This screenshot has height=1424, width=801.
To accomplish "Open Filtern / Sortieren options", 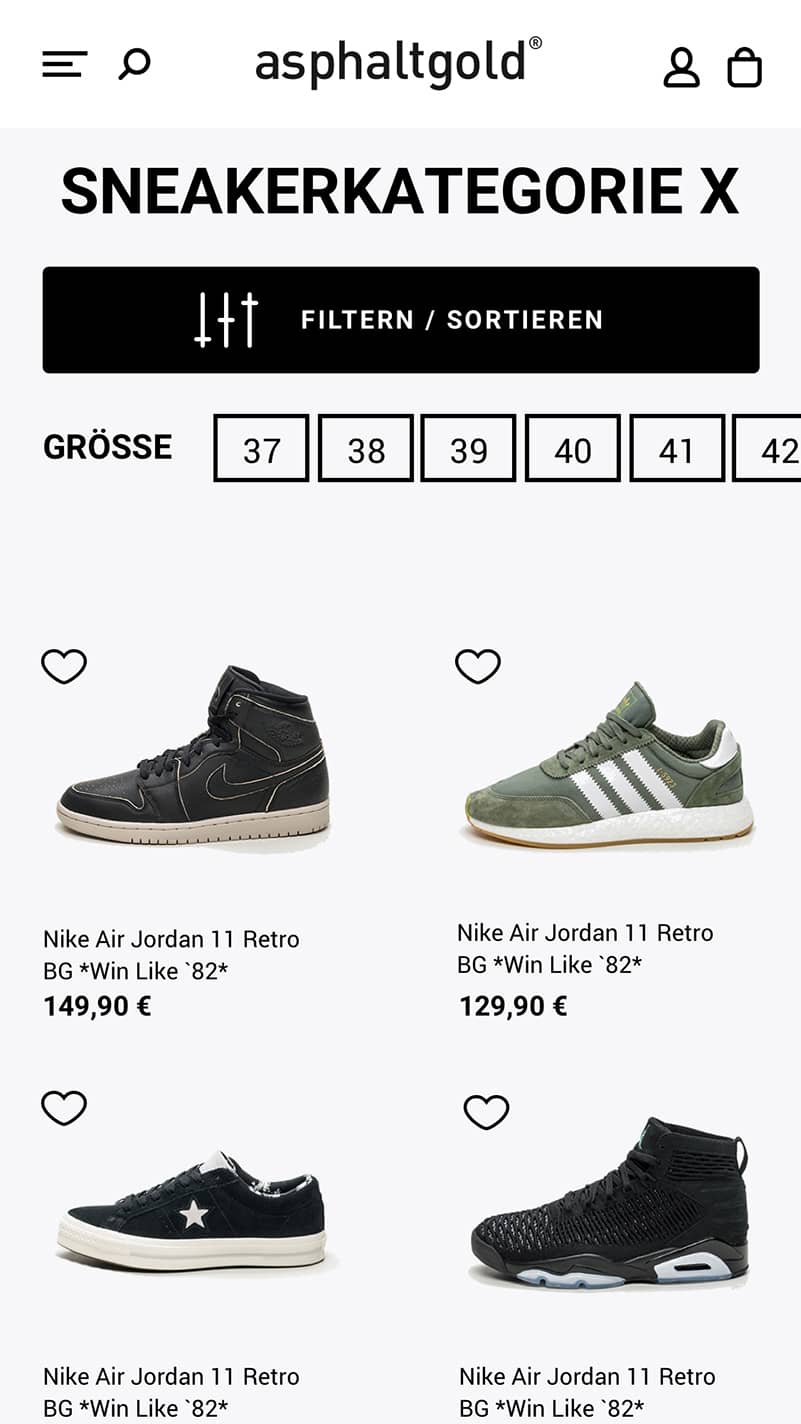I will click(400, 320).
